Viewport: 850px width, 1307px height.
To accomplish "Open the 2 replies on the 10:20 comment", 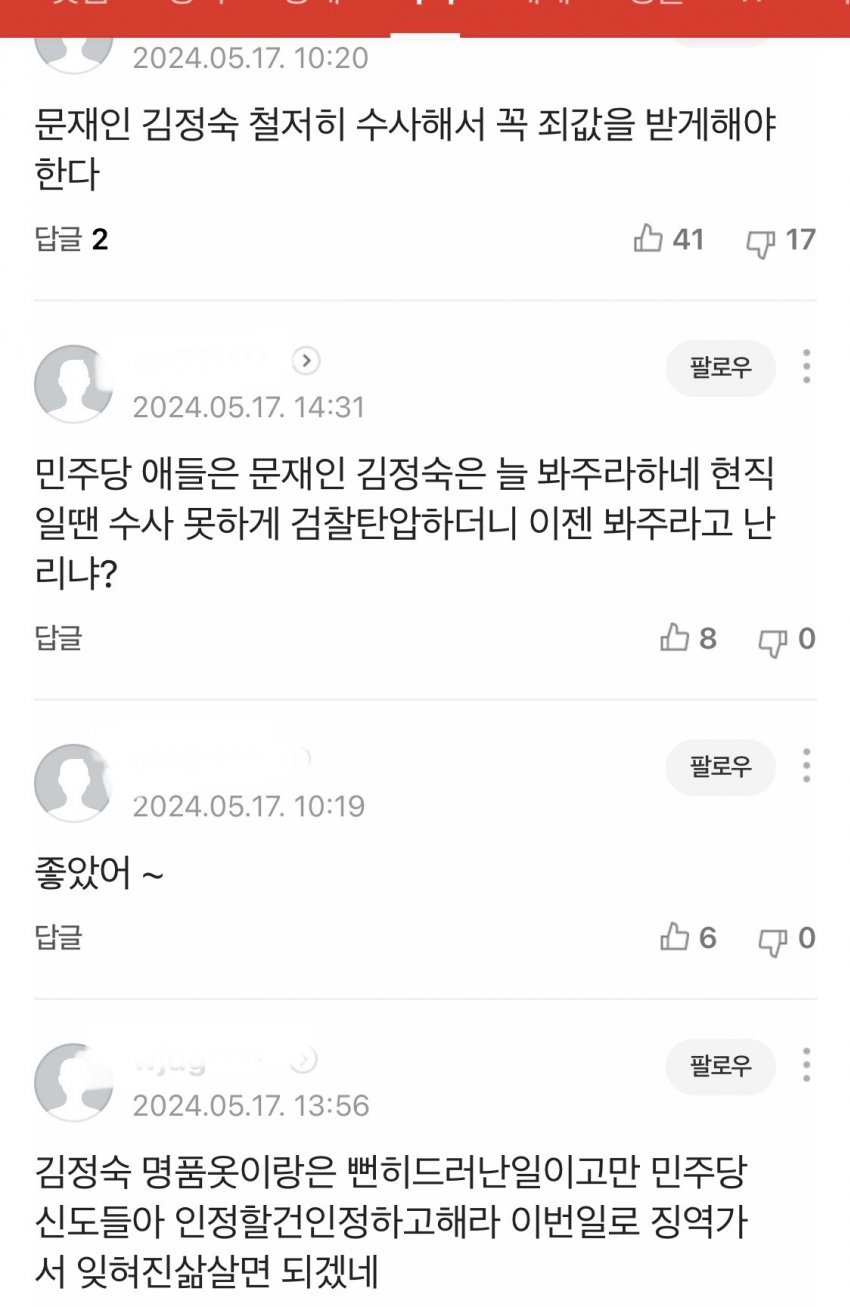I will click(71, 240).
